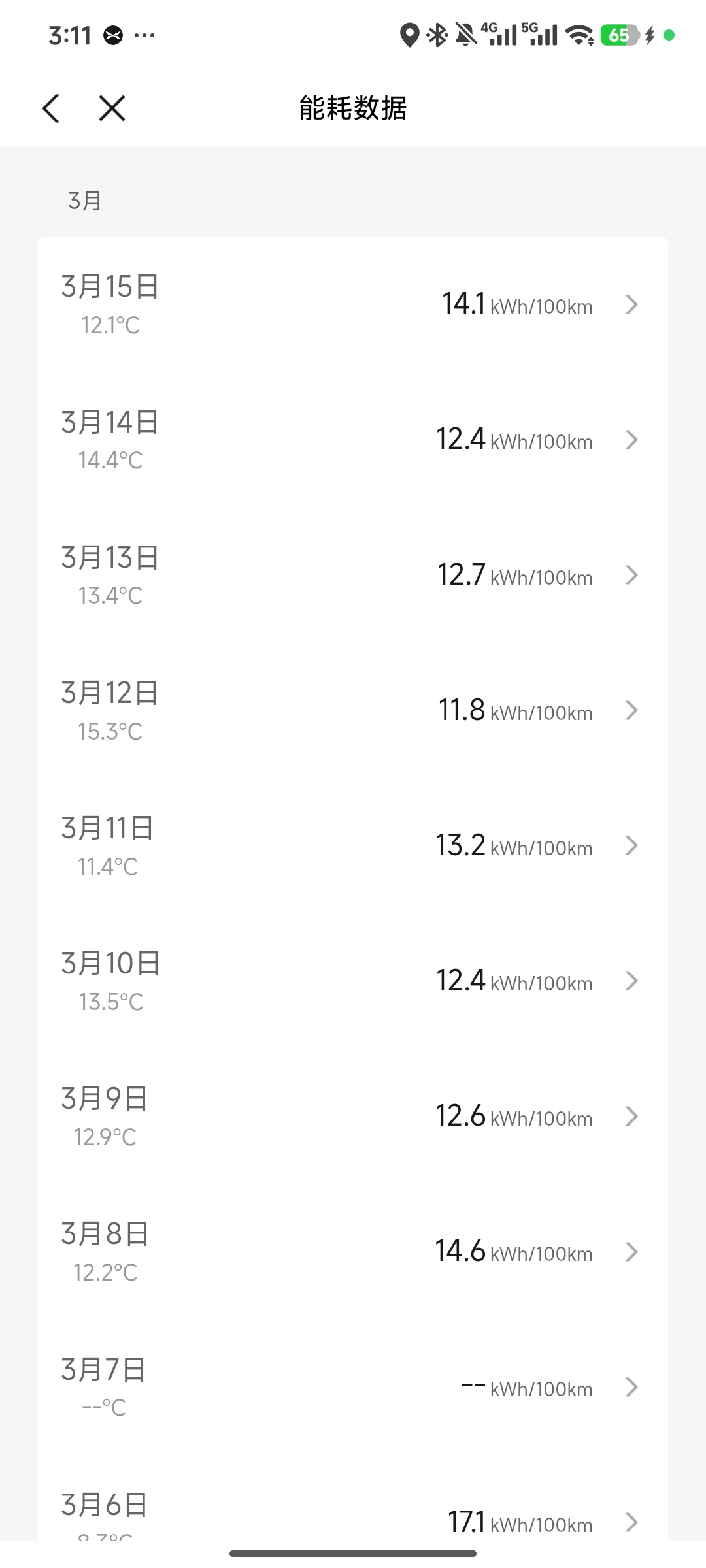706x1568 pixels.
Task: View the 3月6日 consumption record
Action: 353,1514
